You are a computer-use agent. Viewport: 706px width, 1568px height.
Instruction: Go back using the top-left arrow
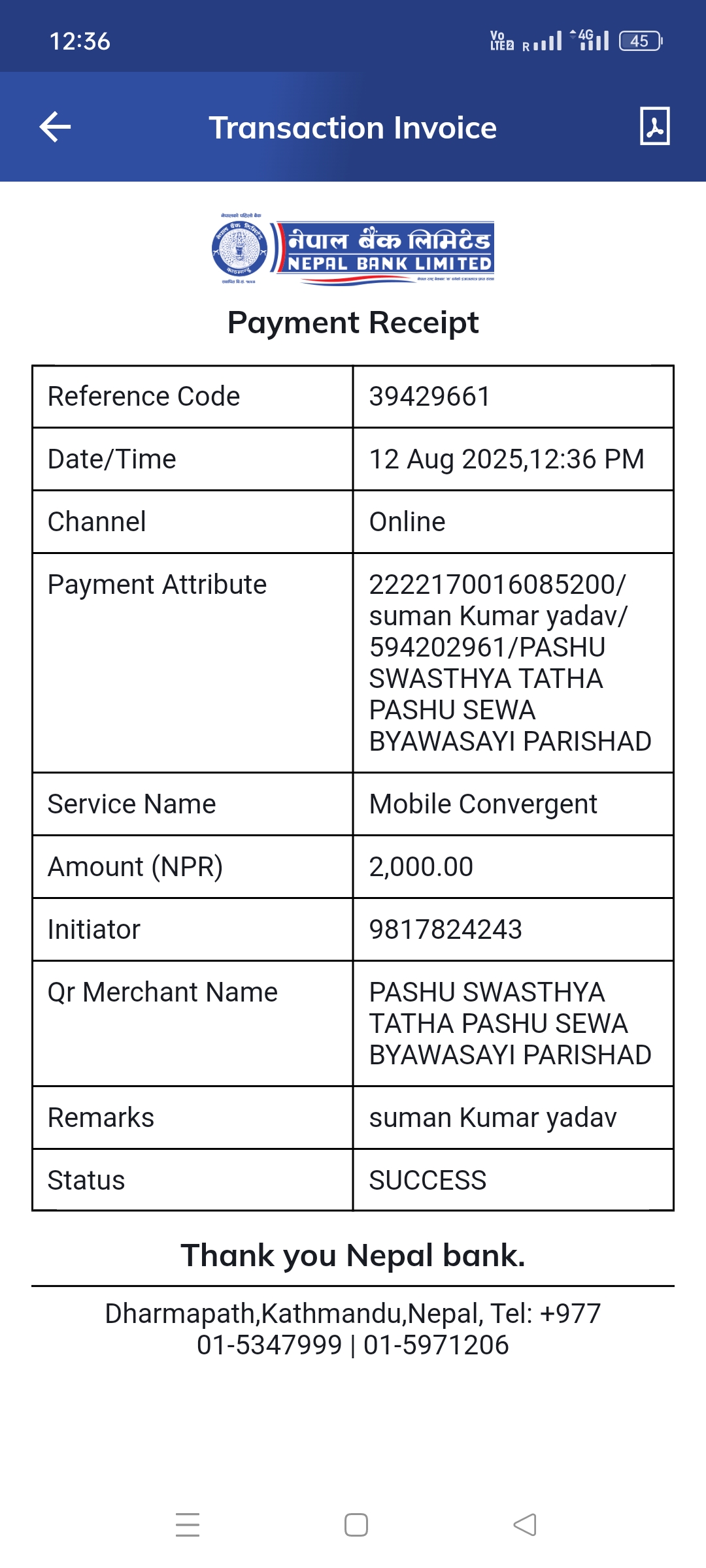point(55,127)
